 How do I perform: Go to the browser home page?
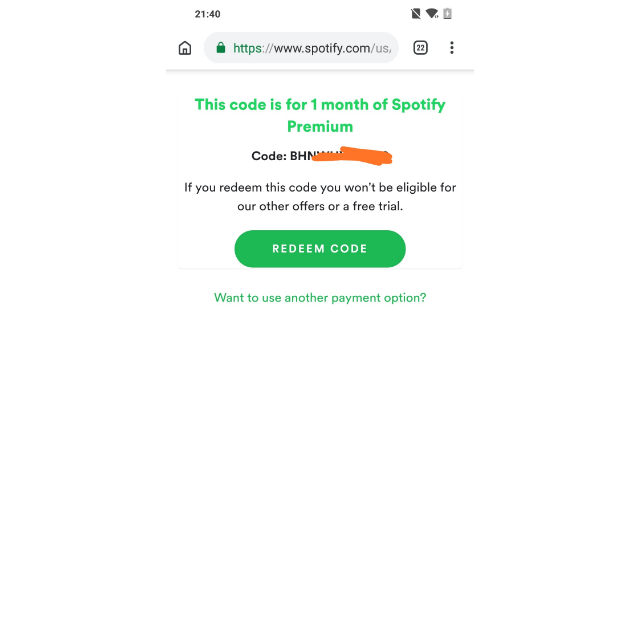coord(185,48)
